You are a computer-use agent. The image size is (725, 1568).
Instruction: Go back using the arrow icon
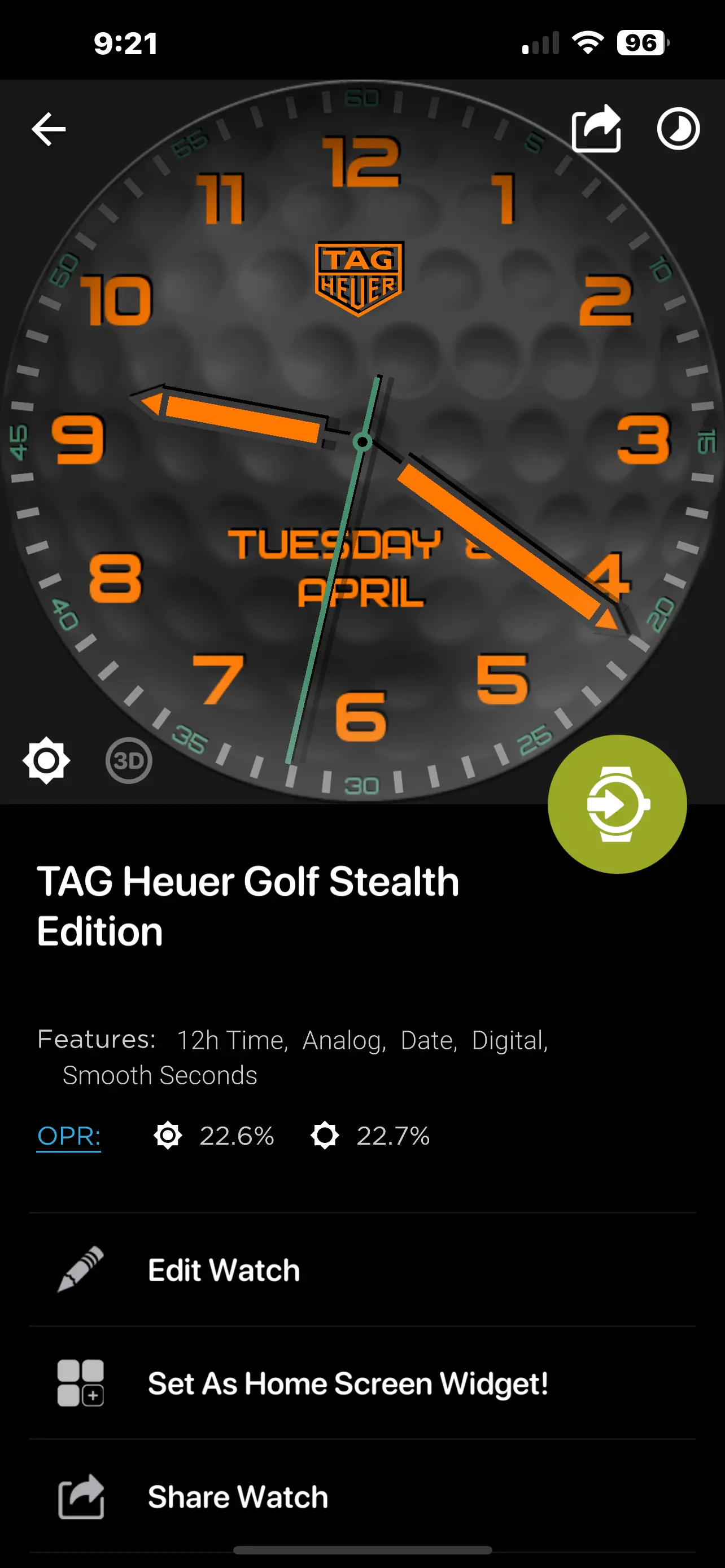click(49, 129)
